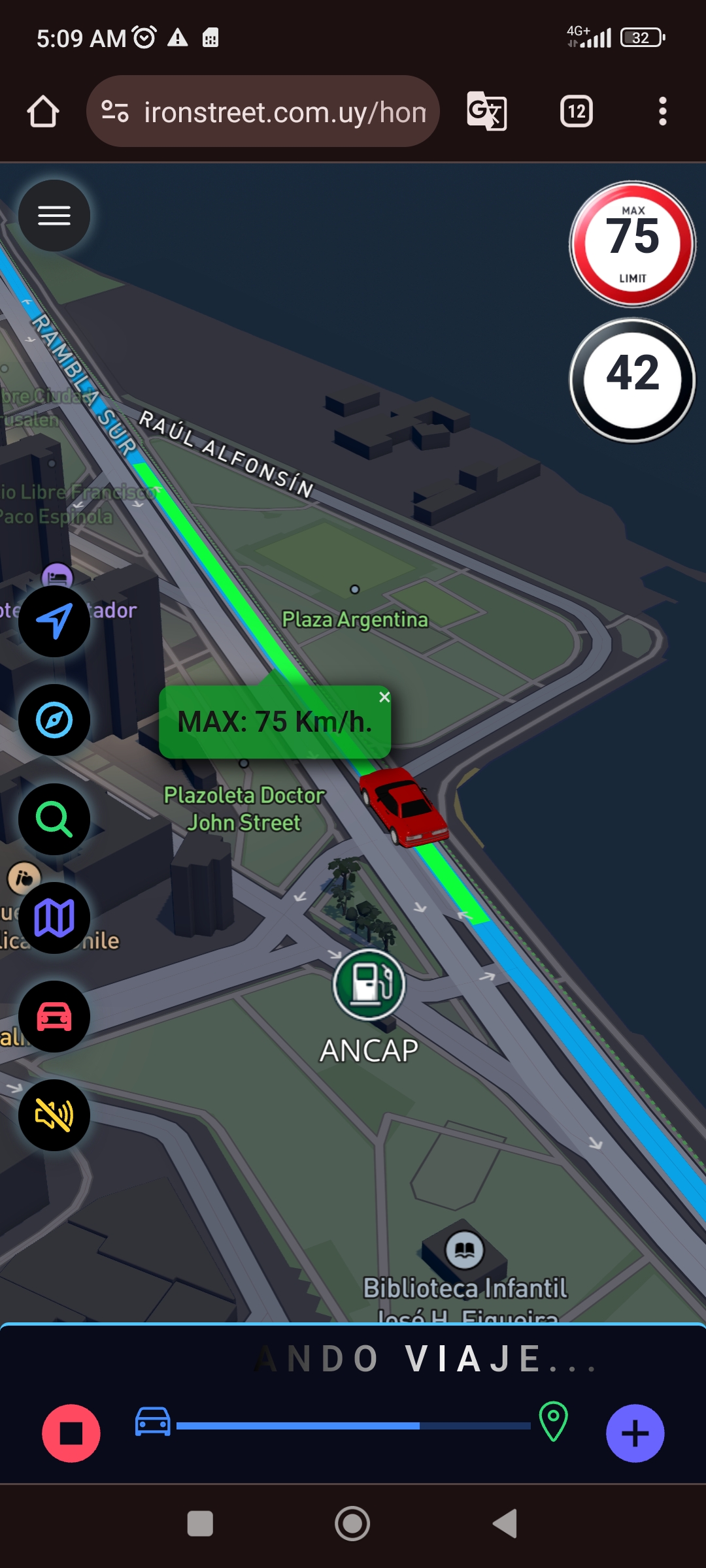
Task: Select the Biblioteca Infantil library marker
Action: pos(465,1250)
